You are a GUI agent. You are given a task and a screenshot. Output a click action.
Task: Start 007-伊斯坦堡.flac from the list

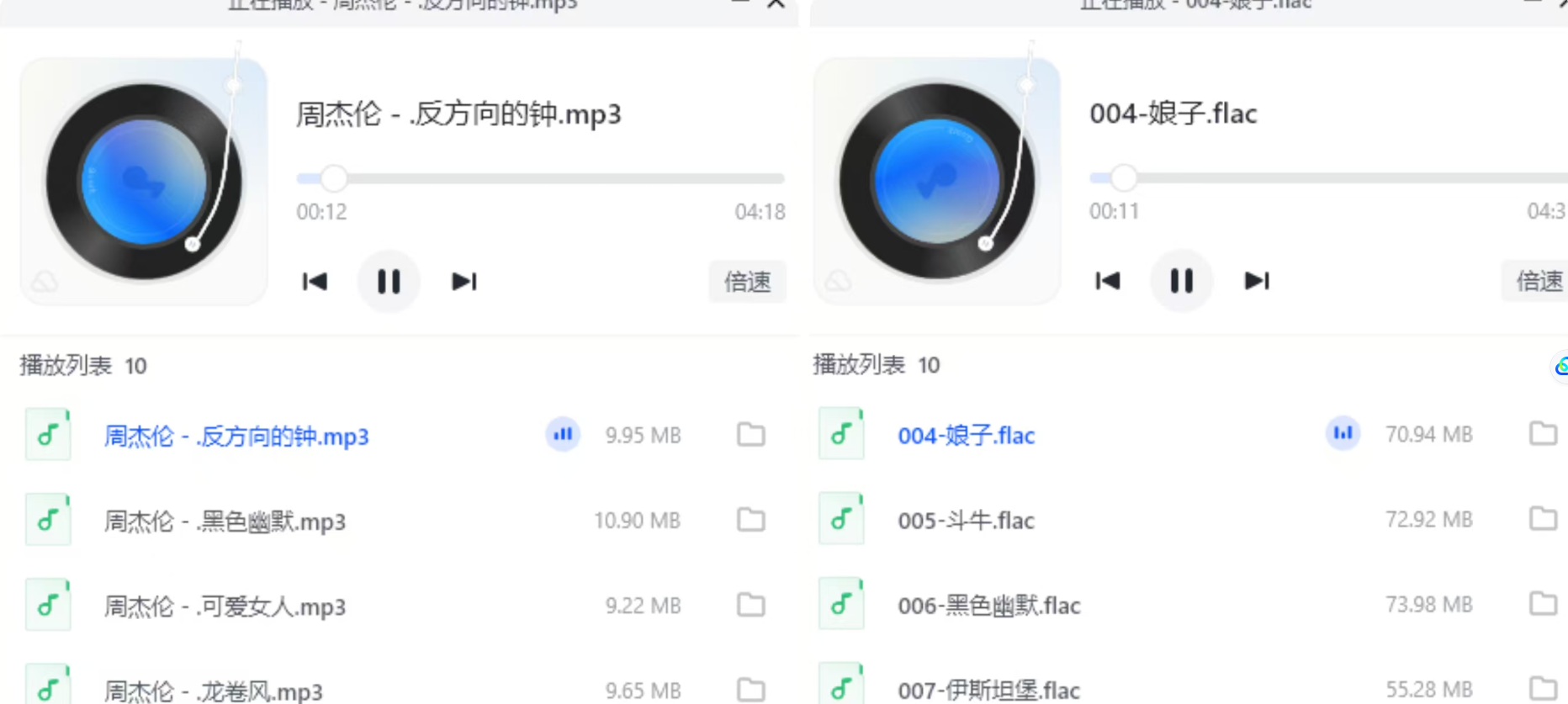(988, 691)
